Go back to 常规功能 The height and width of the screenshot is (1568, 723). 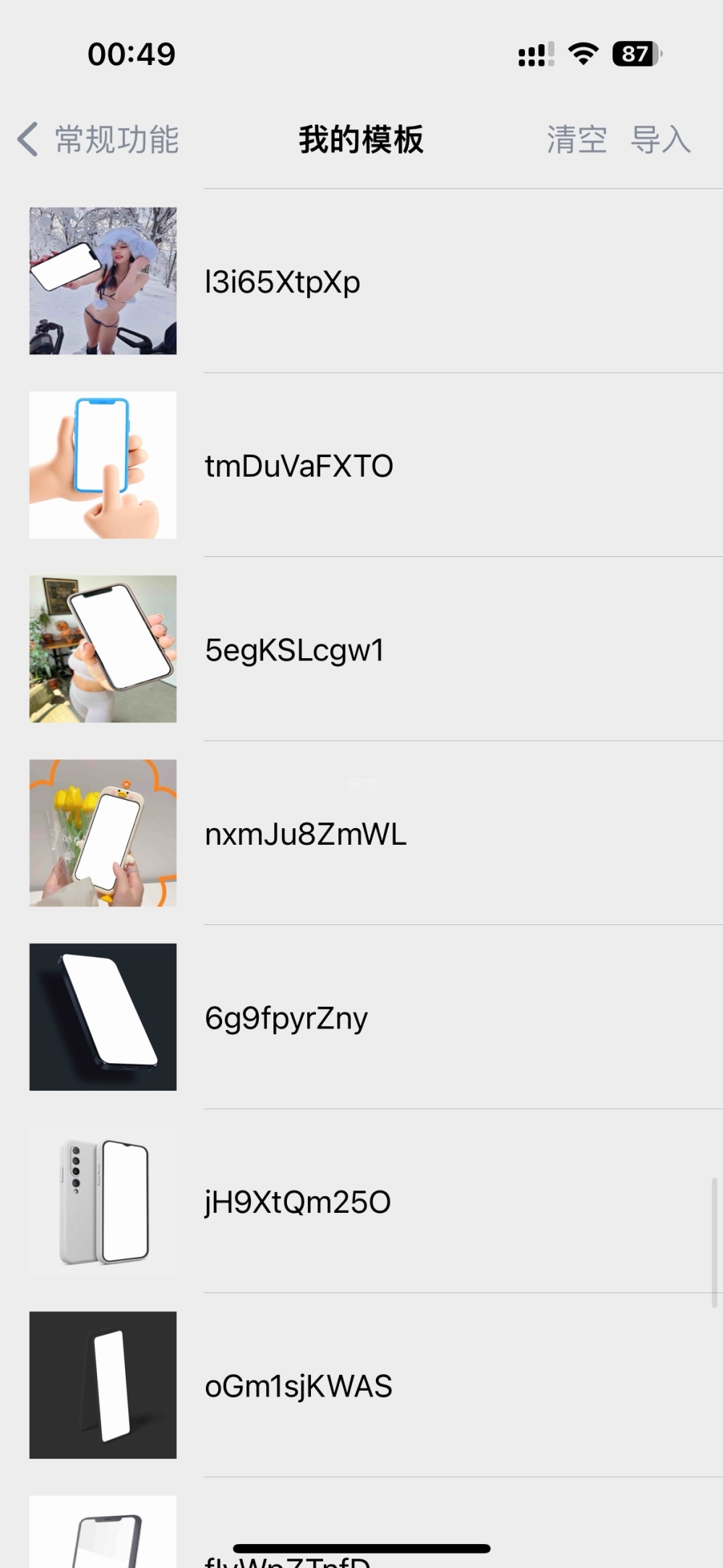[x=99, y=140]
